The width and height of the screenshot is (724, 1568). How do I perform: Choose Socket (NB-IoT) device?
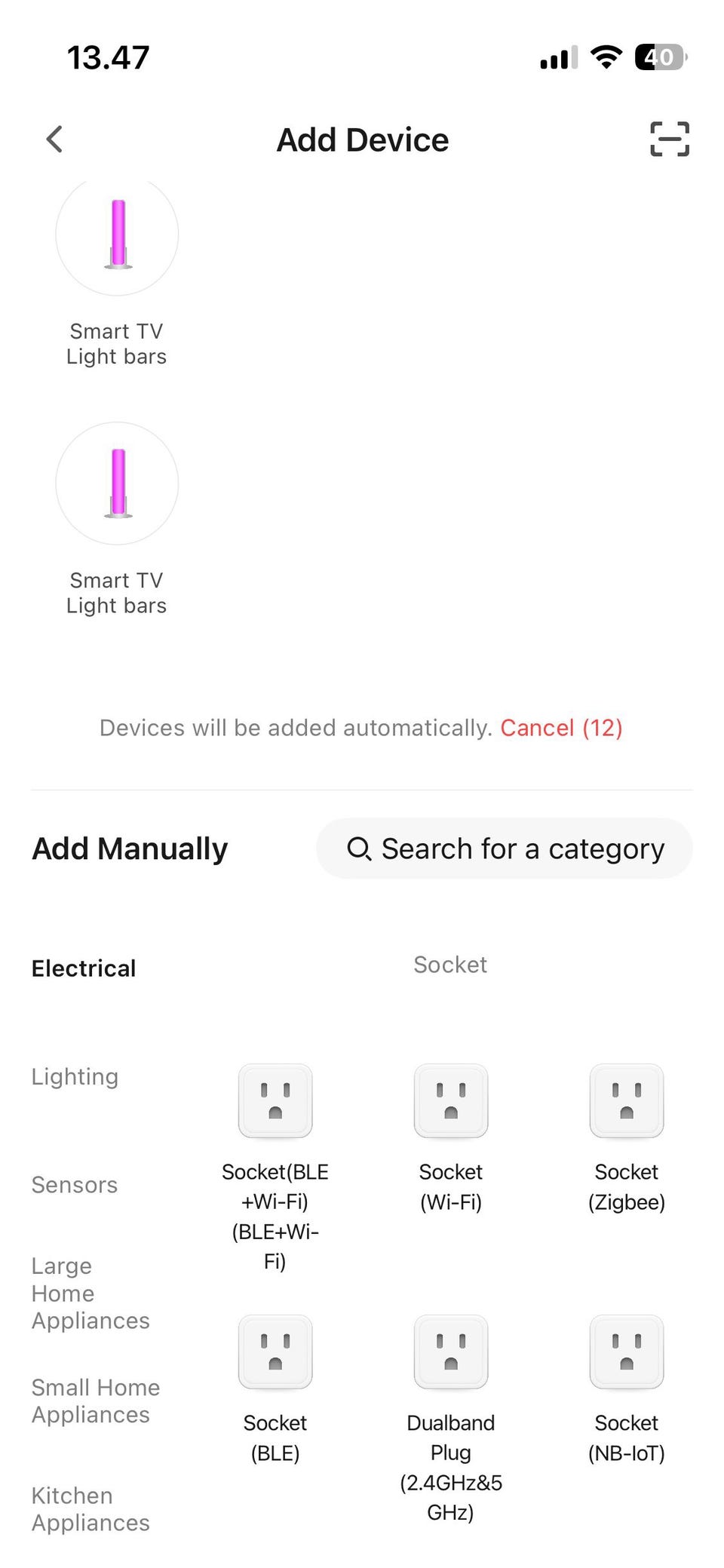tap(627, 1353)
